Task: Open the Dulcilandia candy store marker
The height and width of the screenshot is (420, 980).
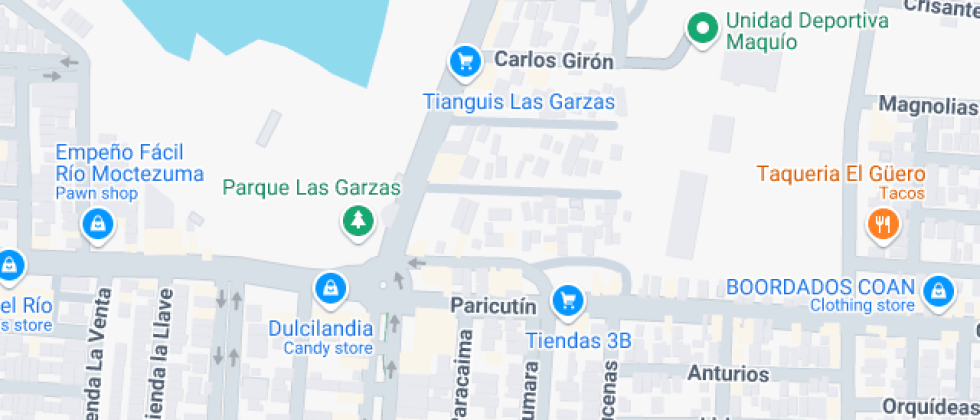Action: coord(329,290)
